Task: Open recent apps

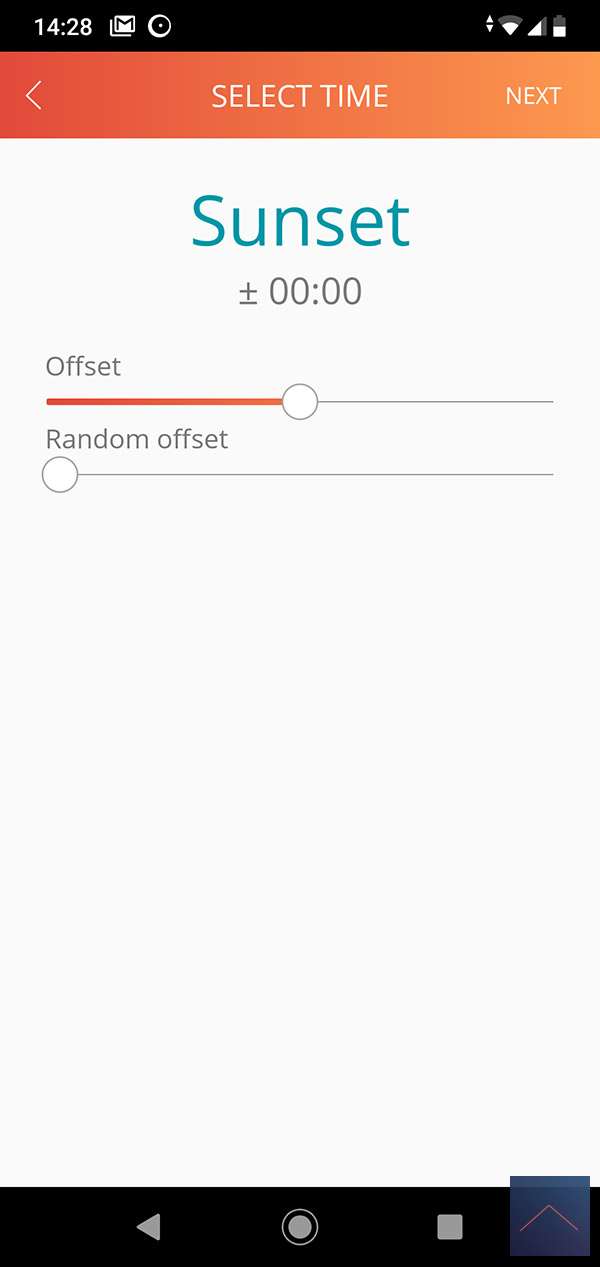Action: click(x=450, y=1226)
